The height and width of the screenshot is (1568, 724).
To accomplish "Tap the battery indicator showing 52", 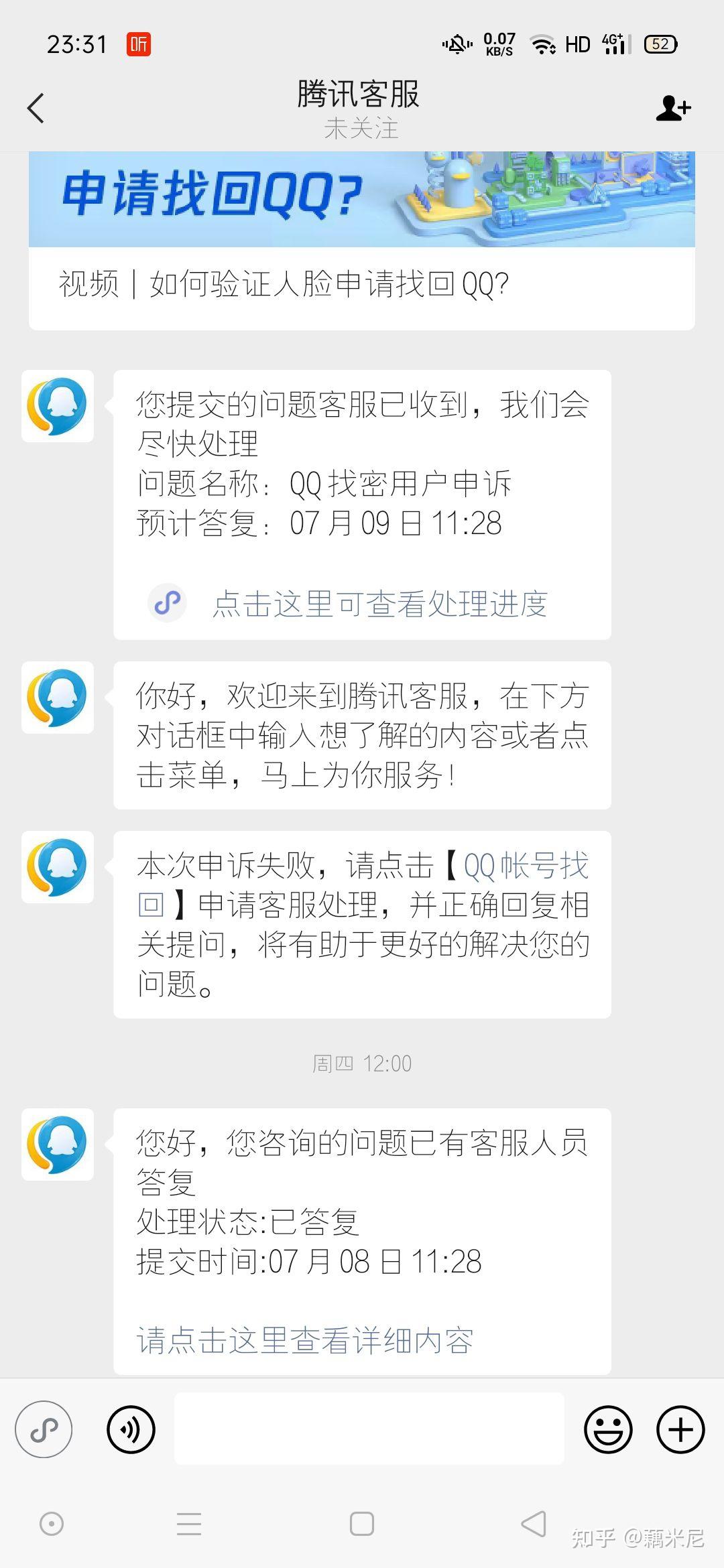I will 660,44.
